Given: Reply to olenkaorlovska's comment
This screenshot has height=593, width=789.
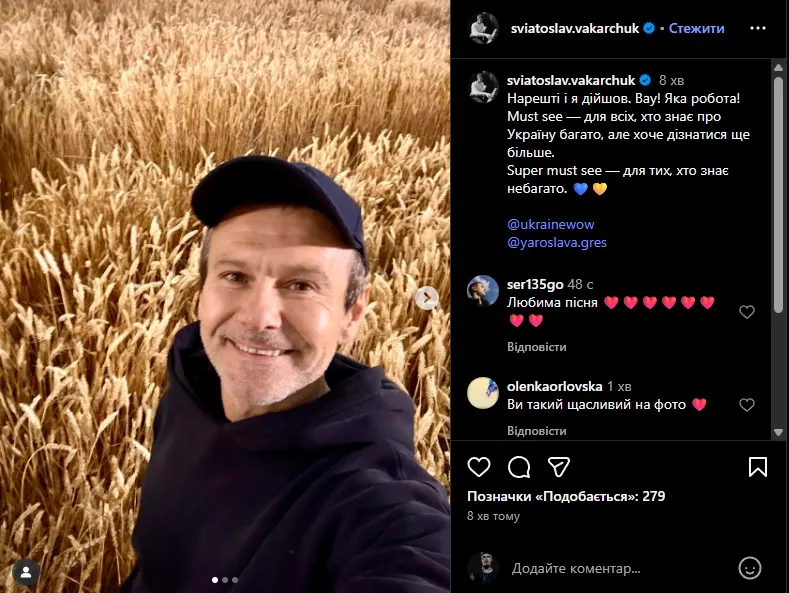Looking at the screenshot, I should (x=536, y=431).
